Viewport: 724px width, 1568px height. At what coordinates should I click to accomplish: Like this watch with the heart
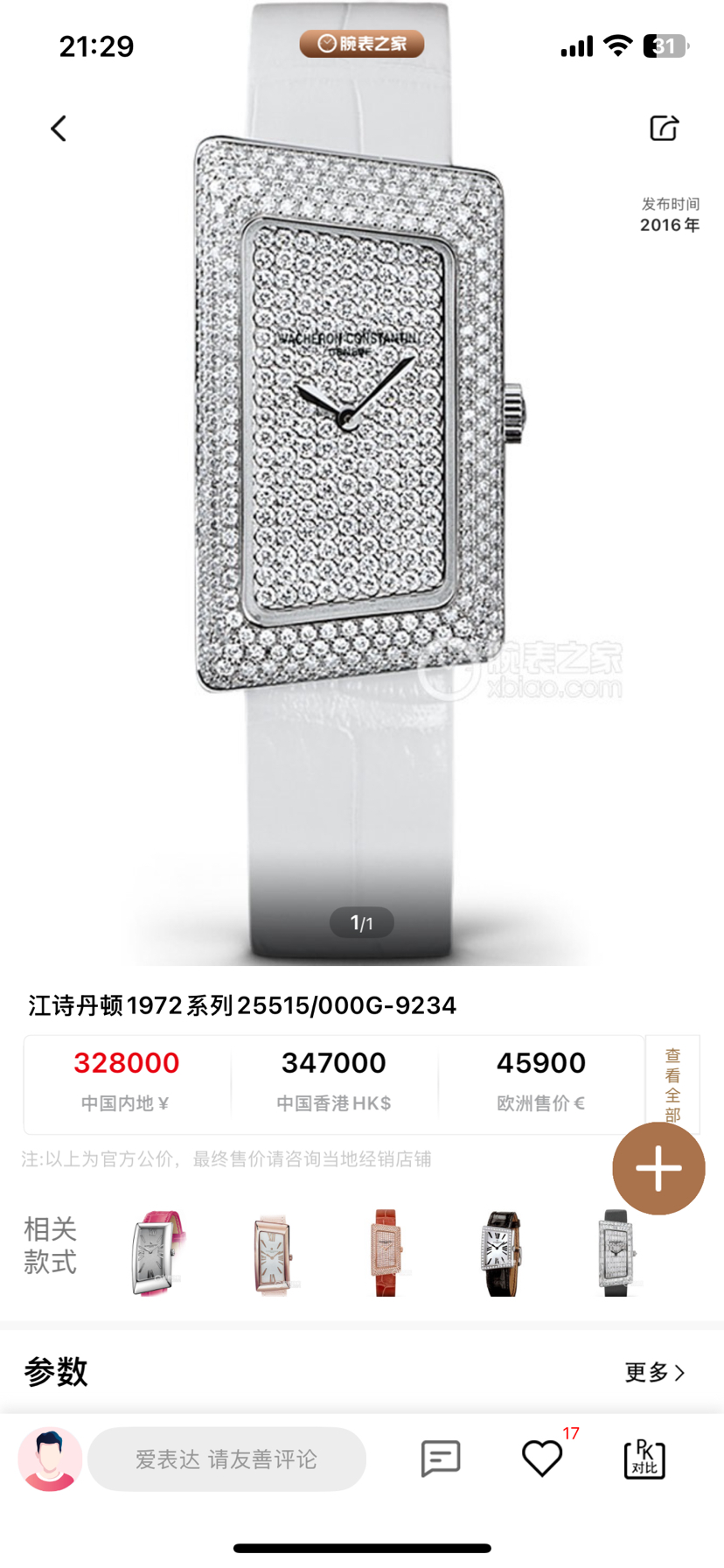pos(542,1459)
